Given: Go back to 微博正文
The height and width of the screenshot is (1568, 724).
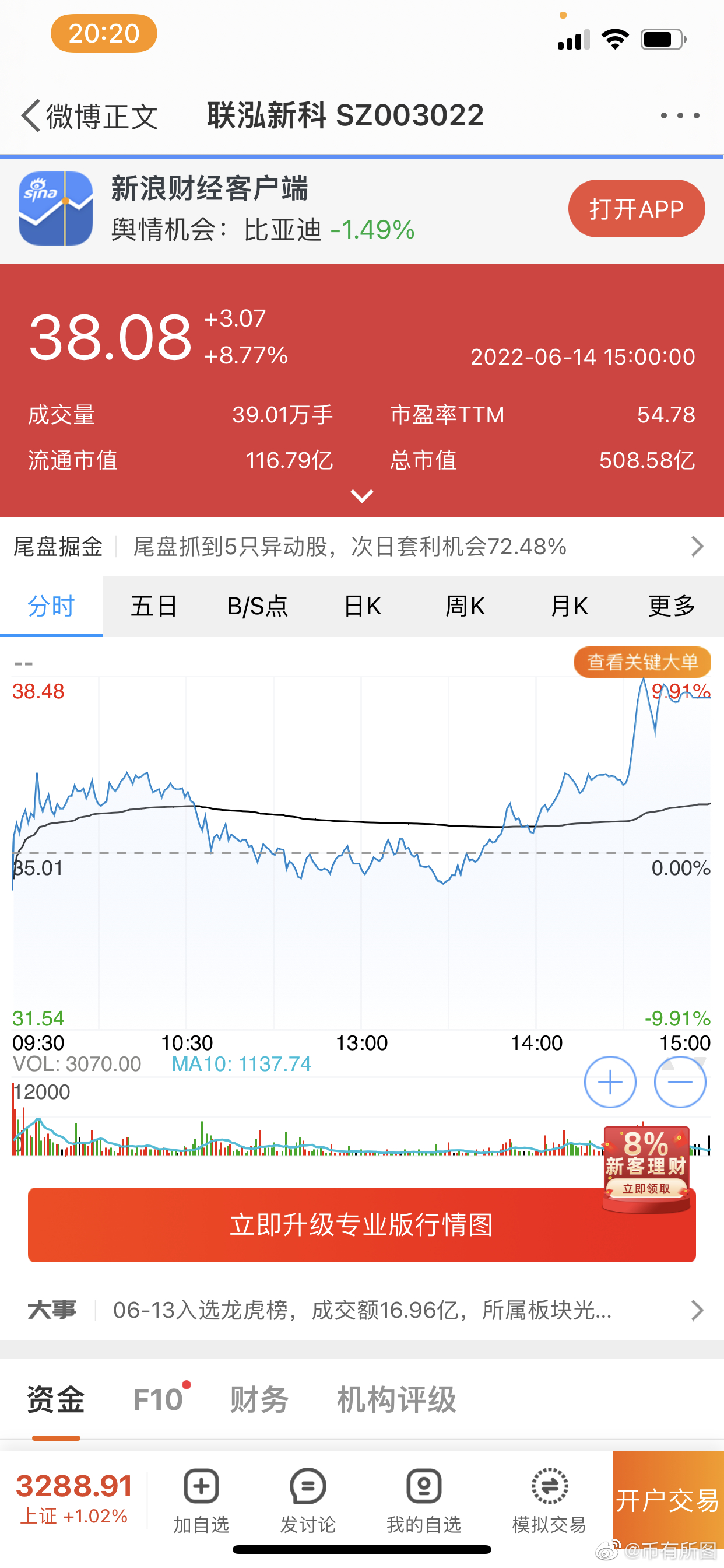Looking at the screenshot, I should point(89,116).
